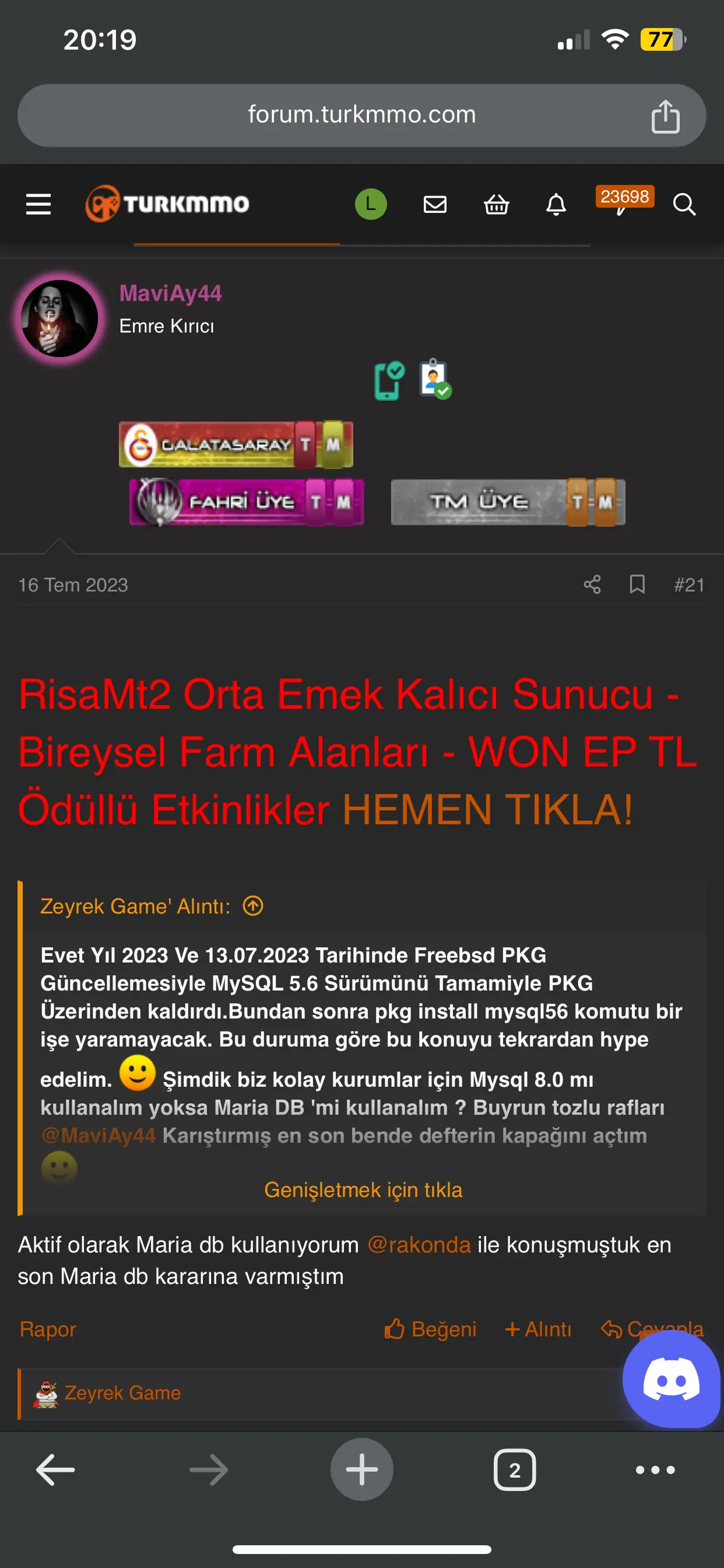Open the @rakonda mention
Image resolution: width=724 pixels, height=1568 pixels.
419,1245
